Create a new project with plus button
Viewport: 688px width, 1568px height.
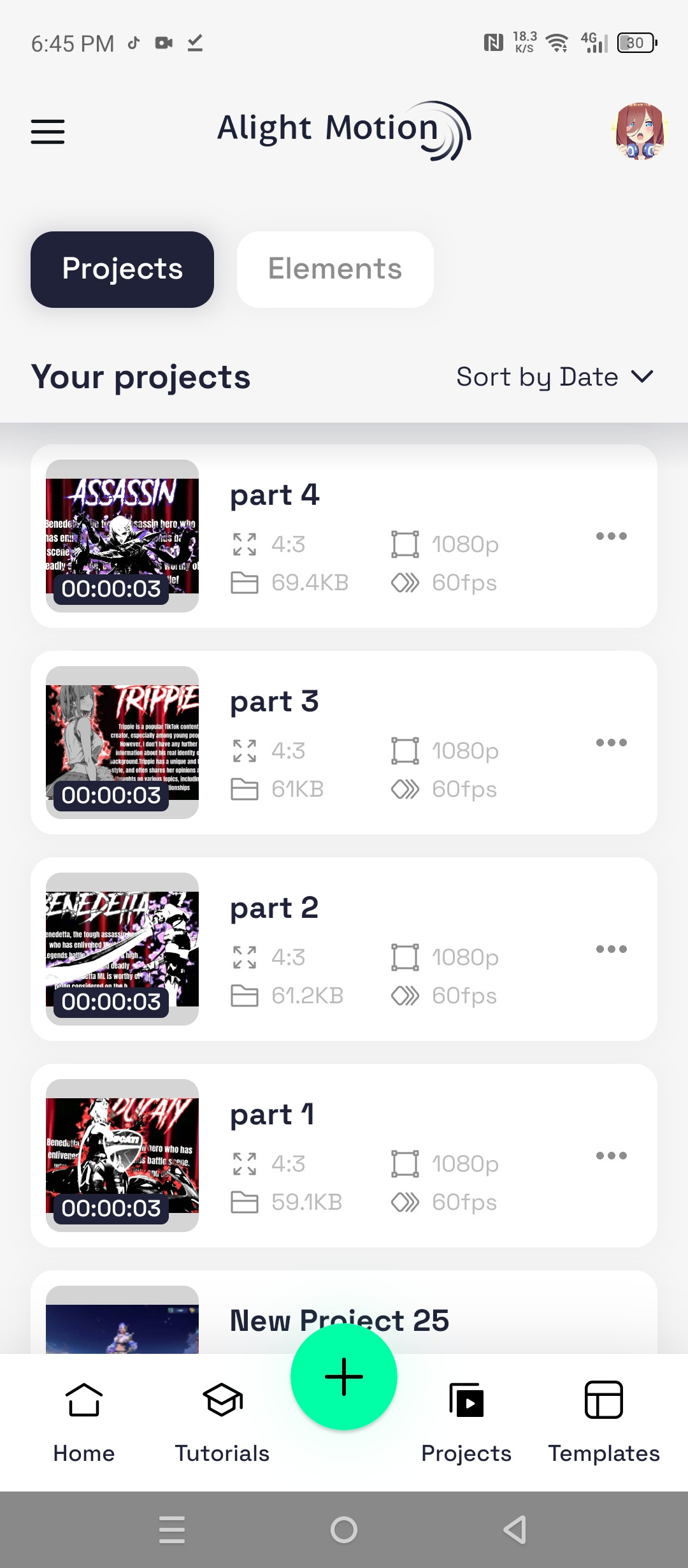(x=344, y=1377)
